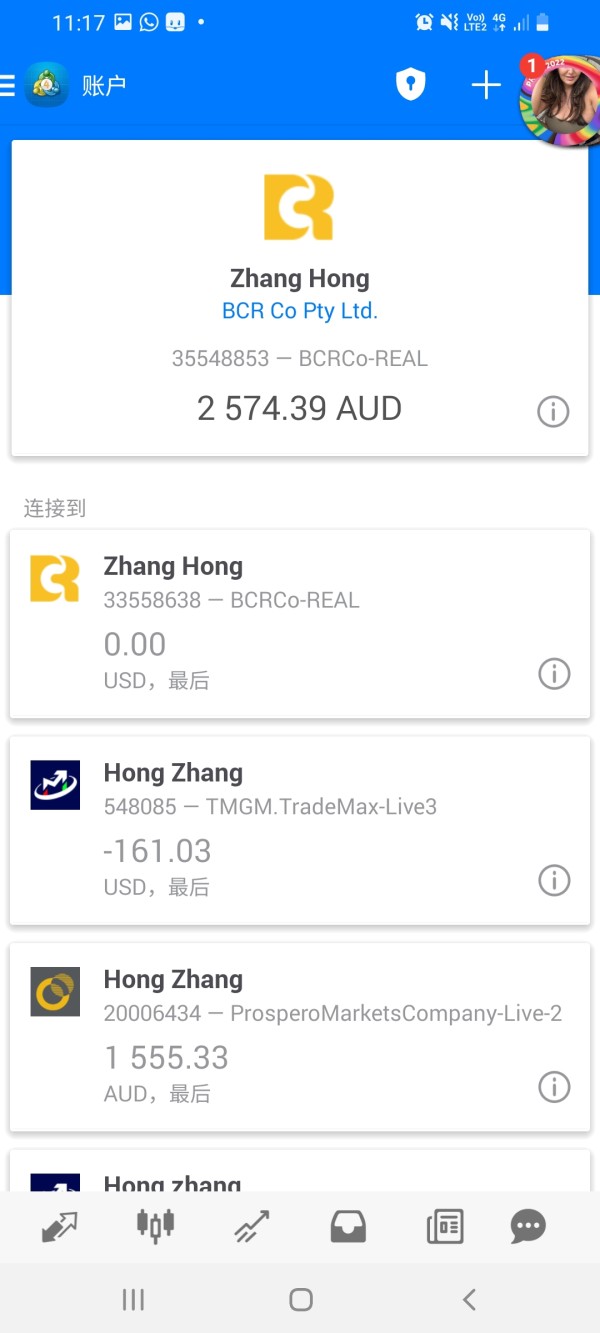Switch to the candlestick chart tab
The height and width of the screenshot is (1333, 600).
click(155, 1224)
